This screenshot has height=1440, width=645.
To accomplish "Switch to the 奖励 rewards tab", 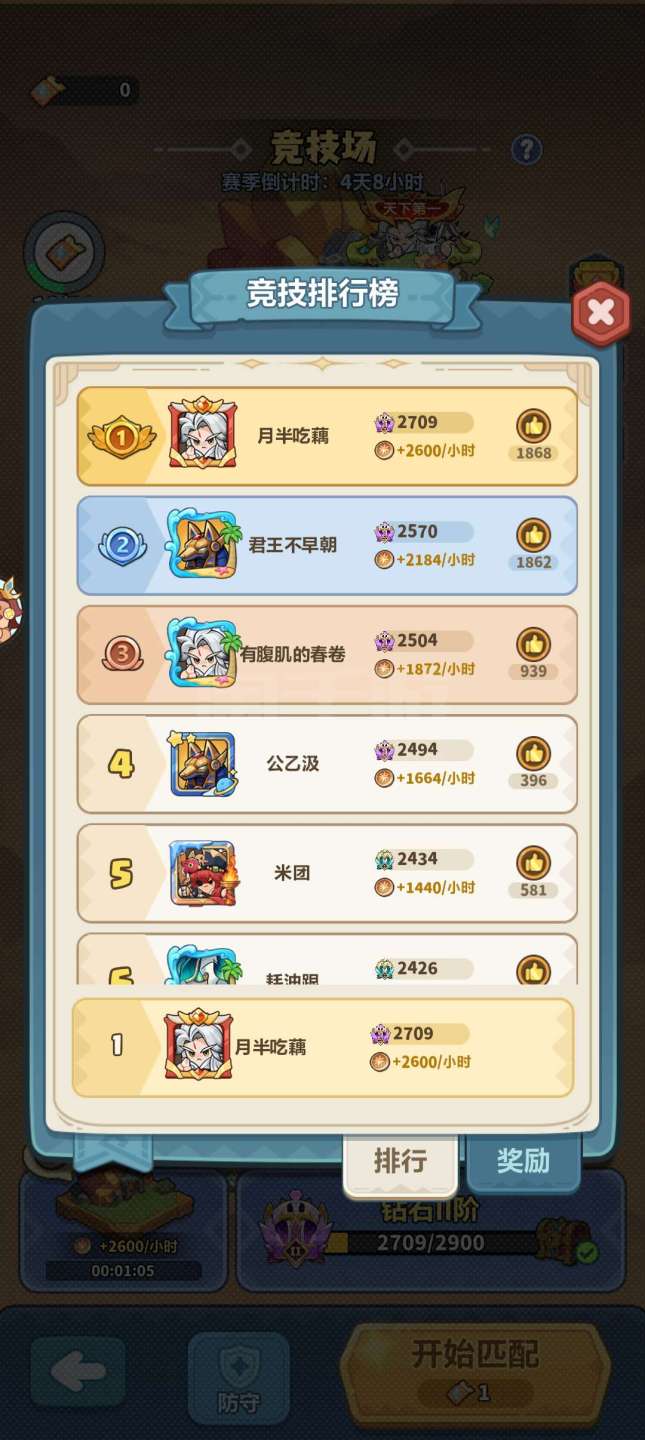I will click(x=523, y=1160).
